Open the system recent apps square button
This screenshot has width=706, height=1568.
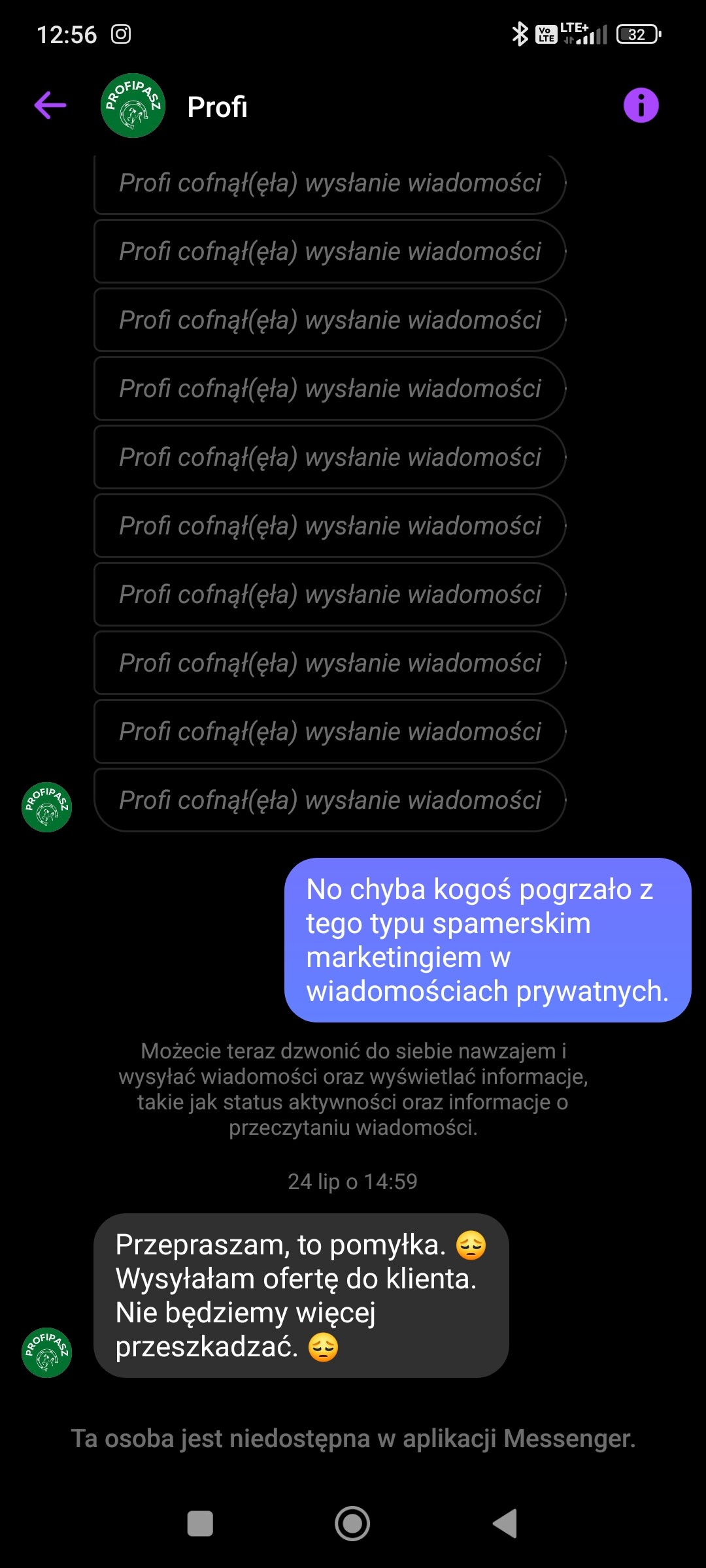(200, 1524)
